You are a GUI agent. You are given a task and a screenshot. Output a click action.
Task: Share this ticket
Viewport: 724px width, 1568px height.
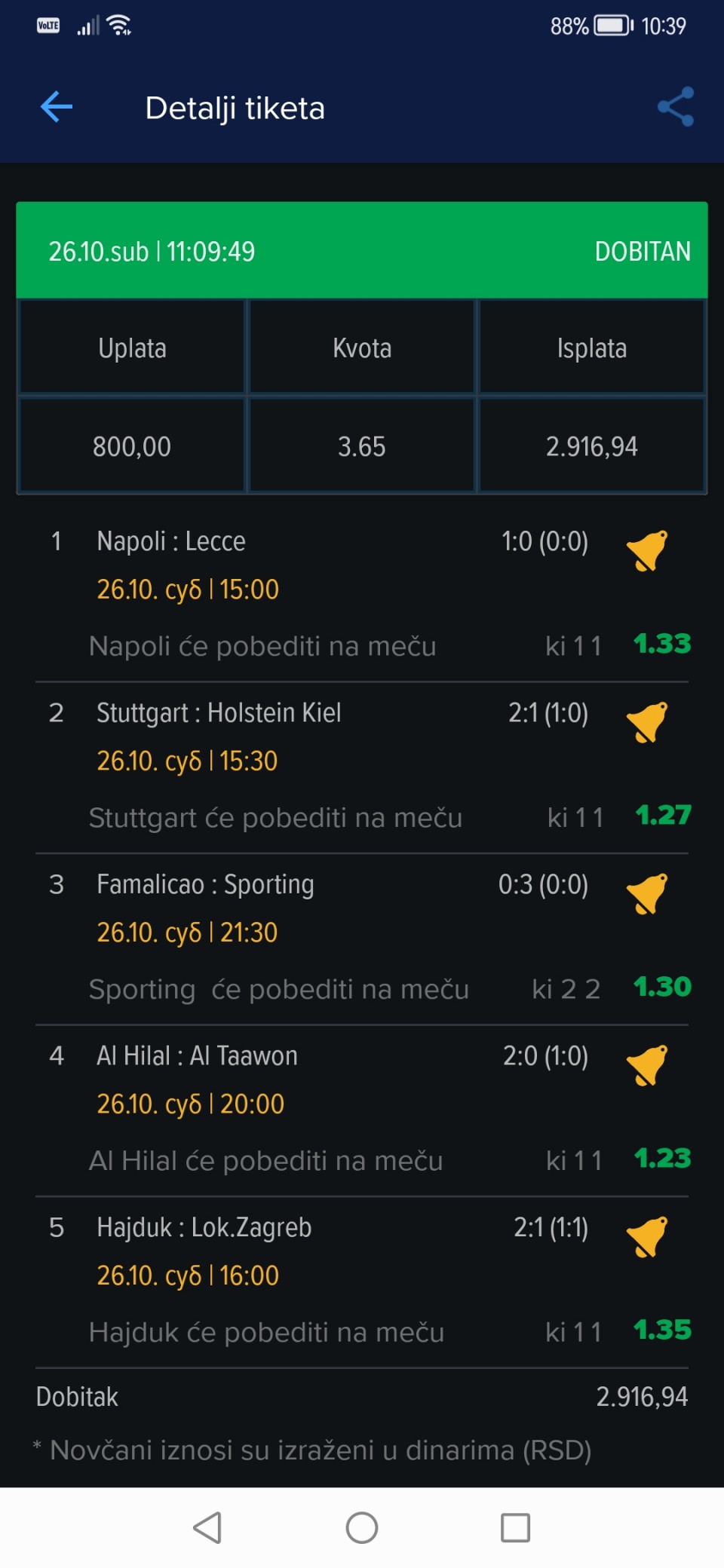pyautogui.click(x=675, y=107)
